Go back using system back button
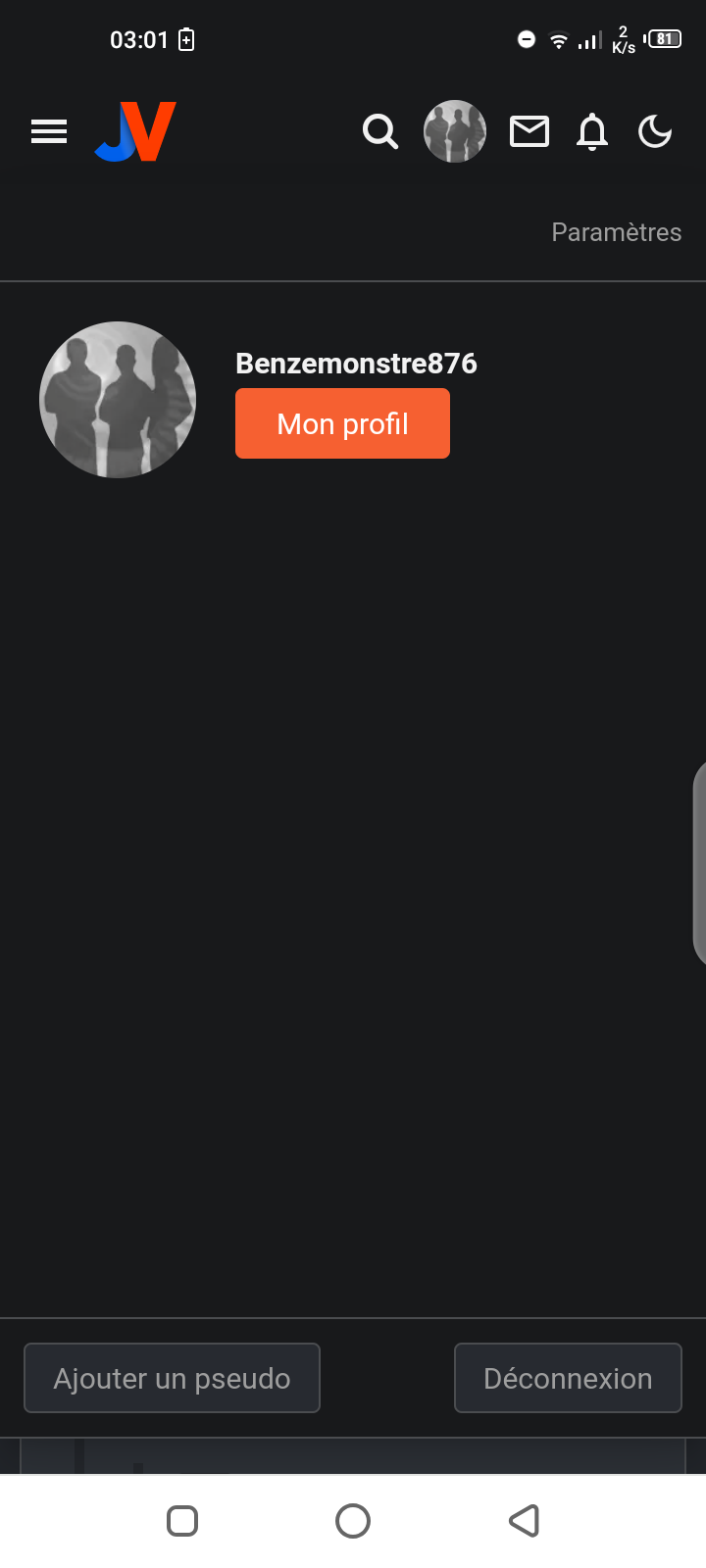 (x=525, y=1521)
